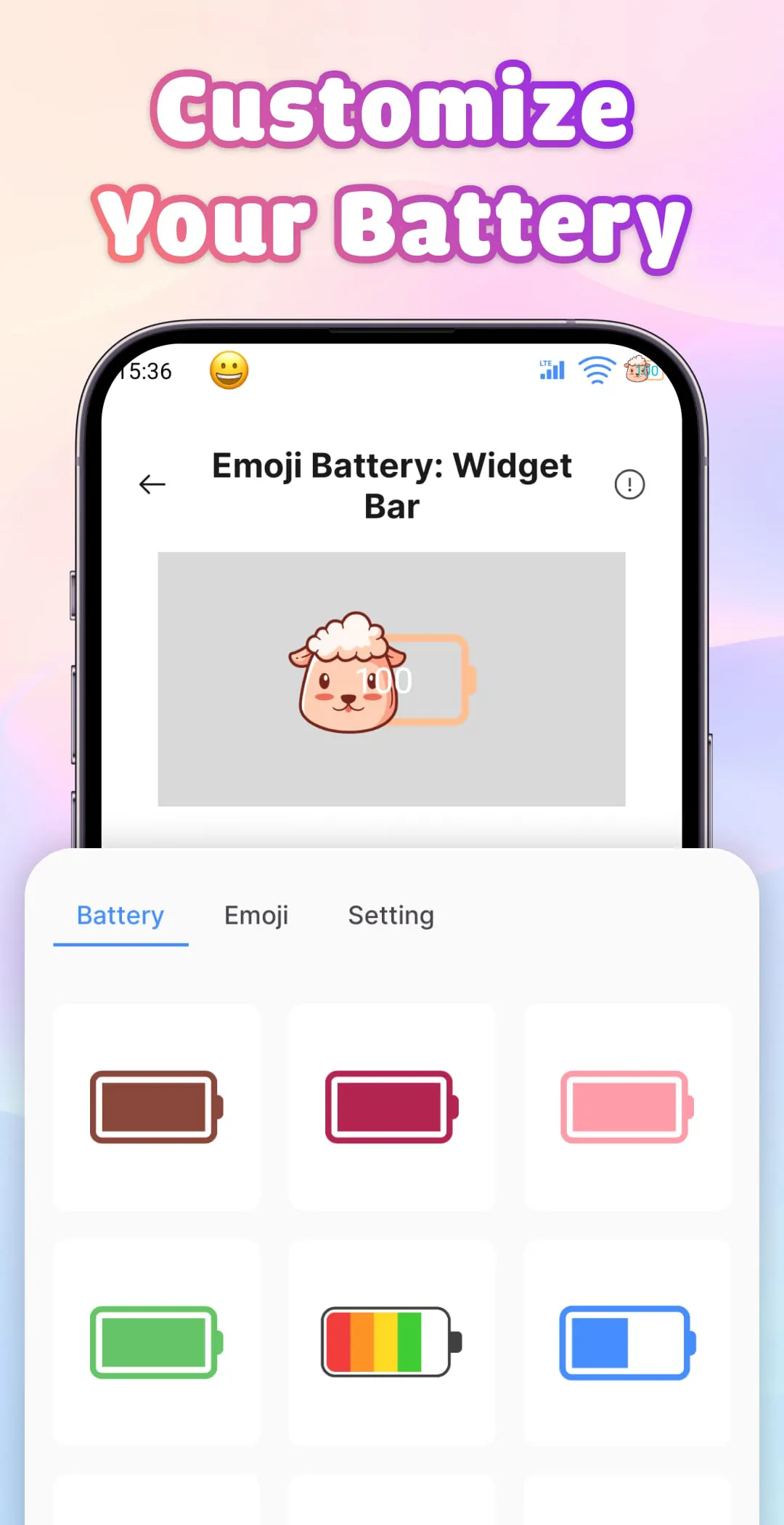Switch to the Emoji tab

pos(257,916)
